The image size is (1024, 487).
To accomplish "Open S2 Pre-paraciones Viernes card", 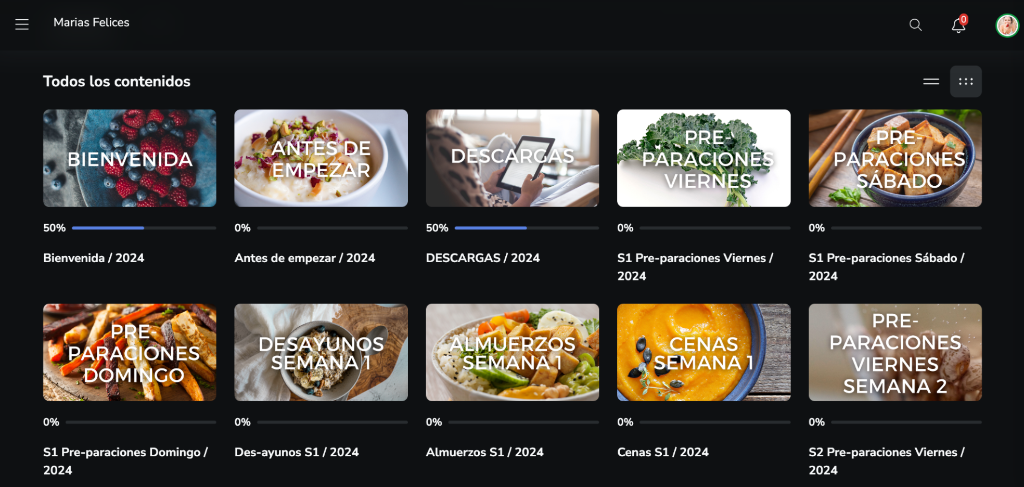I will (x=895, y=352).
